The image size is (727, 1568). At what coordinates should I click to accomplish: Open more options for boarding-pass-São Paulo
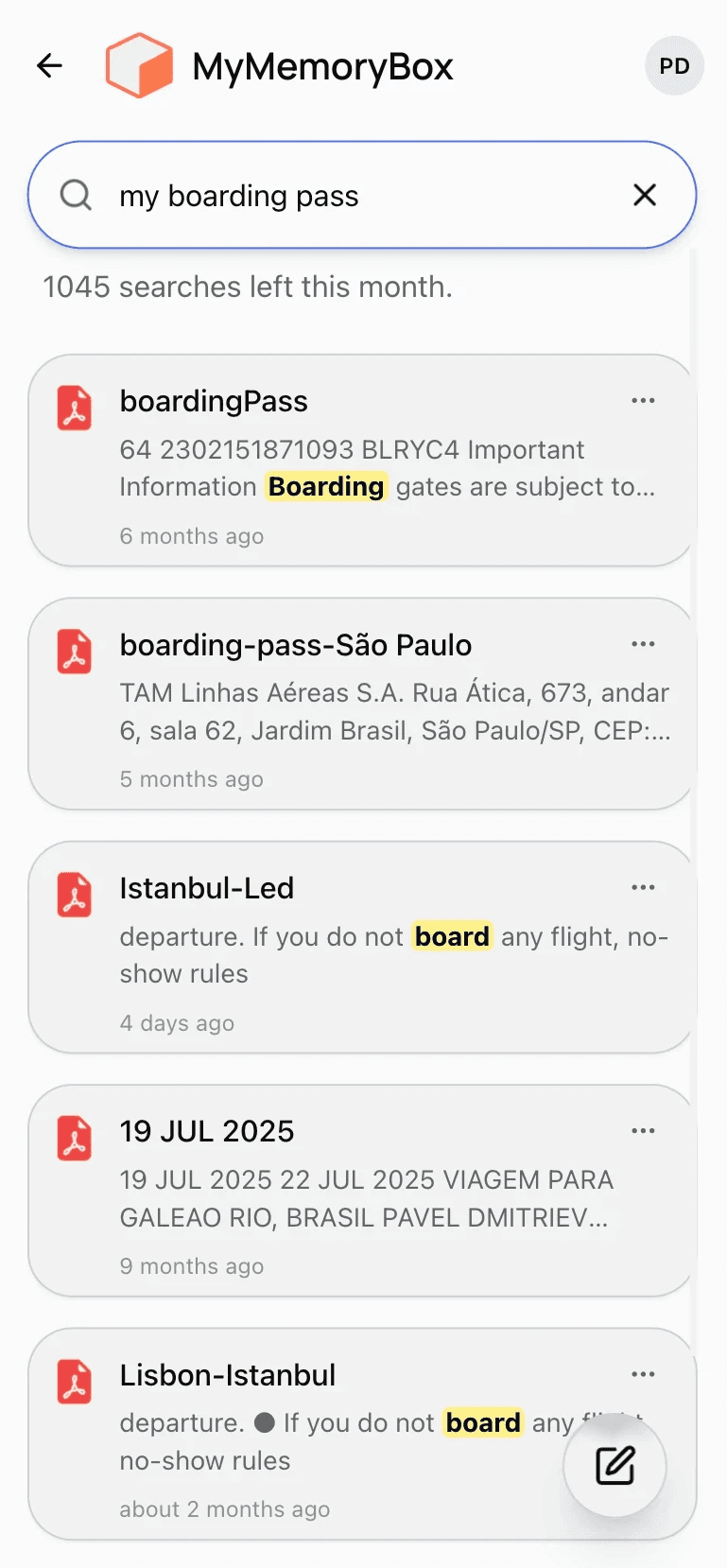[x=643, y=644]
